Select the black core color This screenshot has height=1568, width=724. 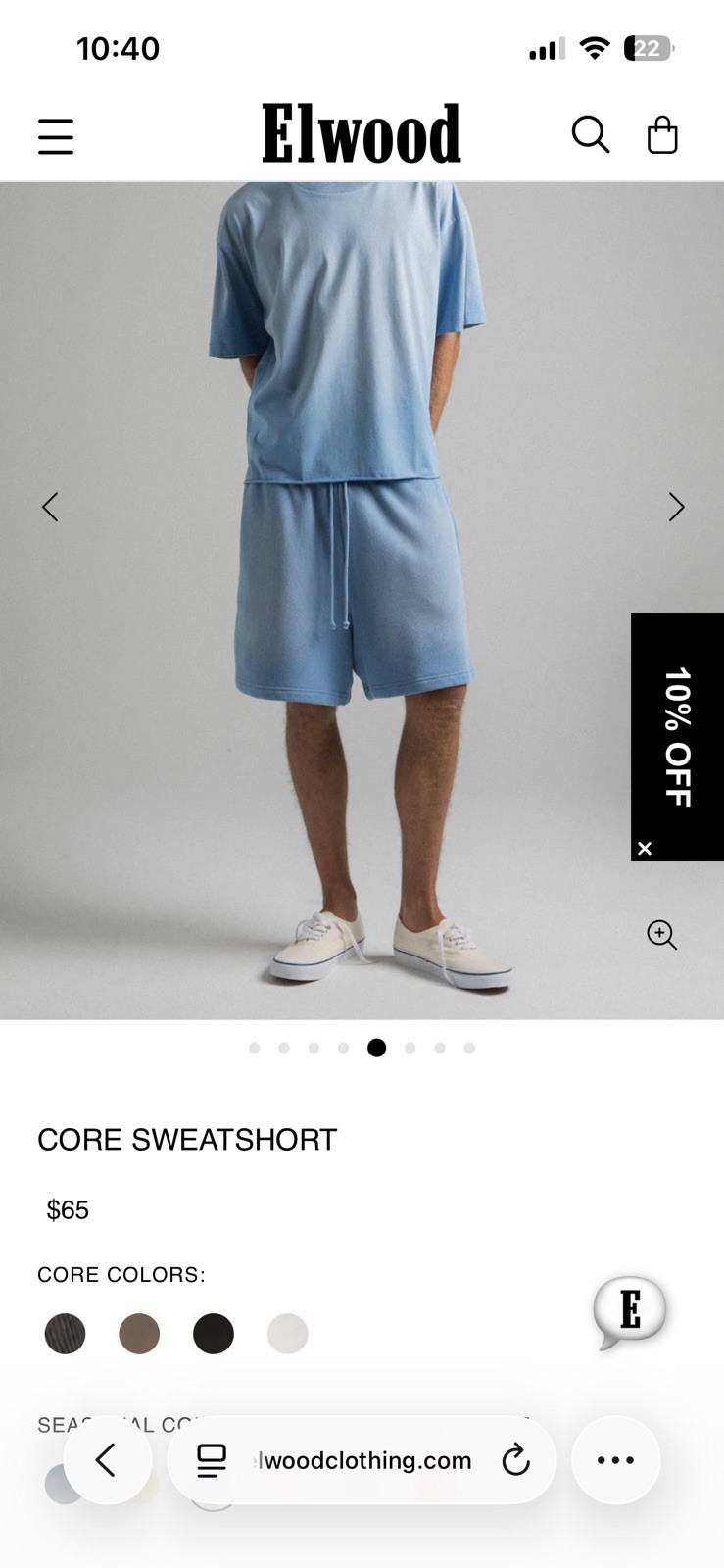click(214, 1334)
